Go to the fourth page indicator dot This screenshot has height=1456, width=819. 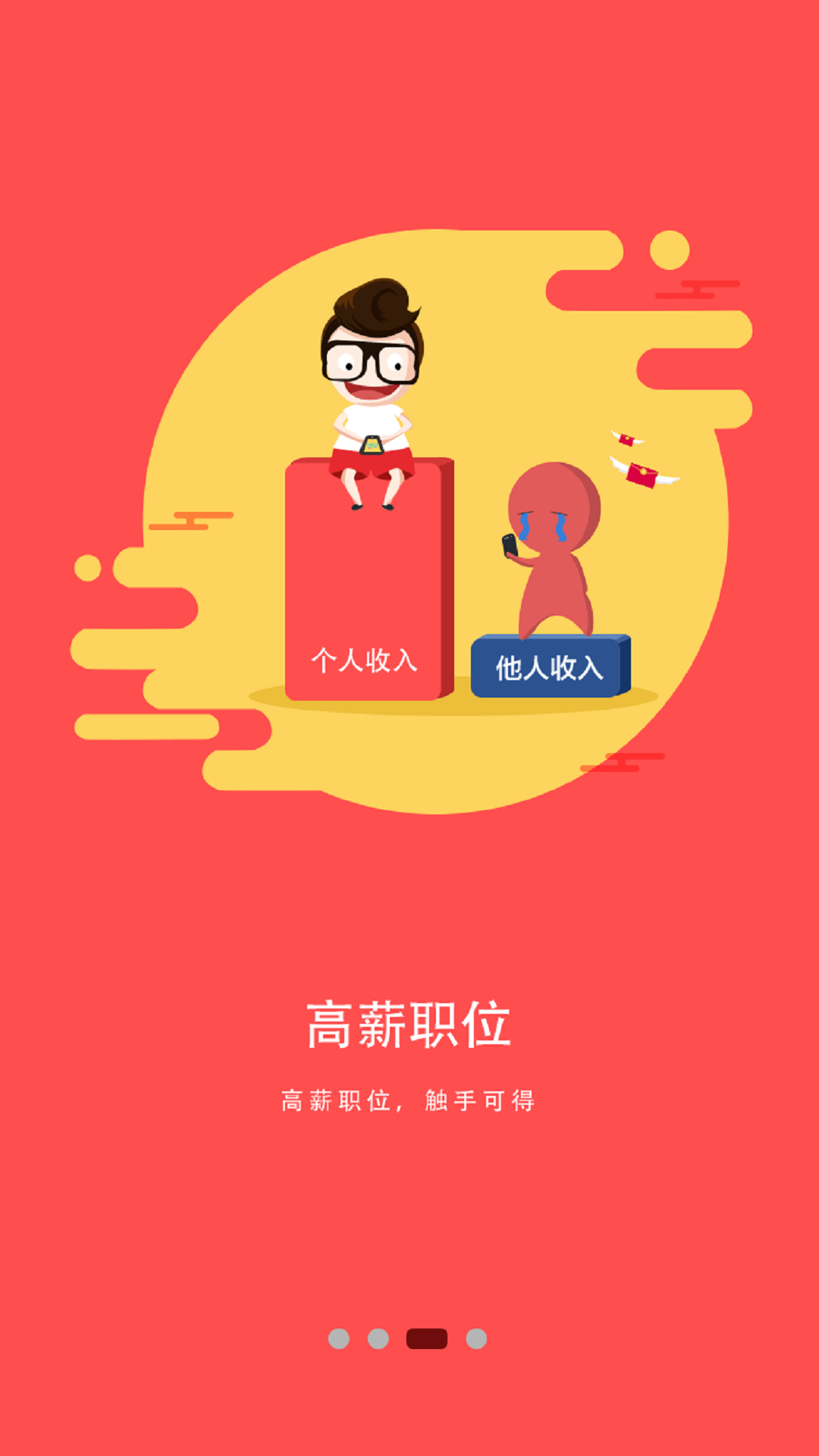click(x=476, y=1338)
